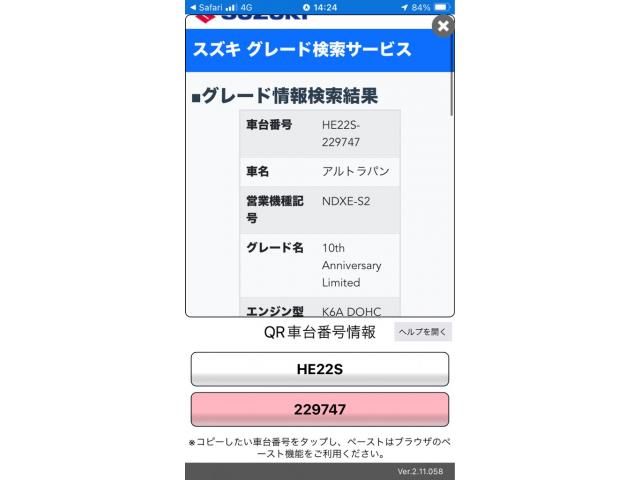Viewport: 640px width, 480px height.
Task: Return to Safari via status bar link
Action: [x=204, y=7]
